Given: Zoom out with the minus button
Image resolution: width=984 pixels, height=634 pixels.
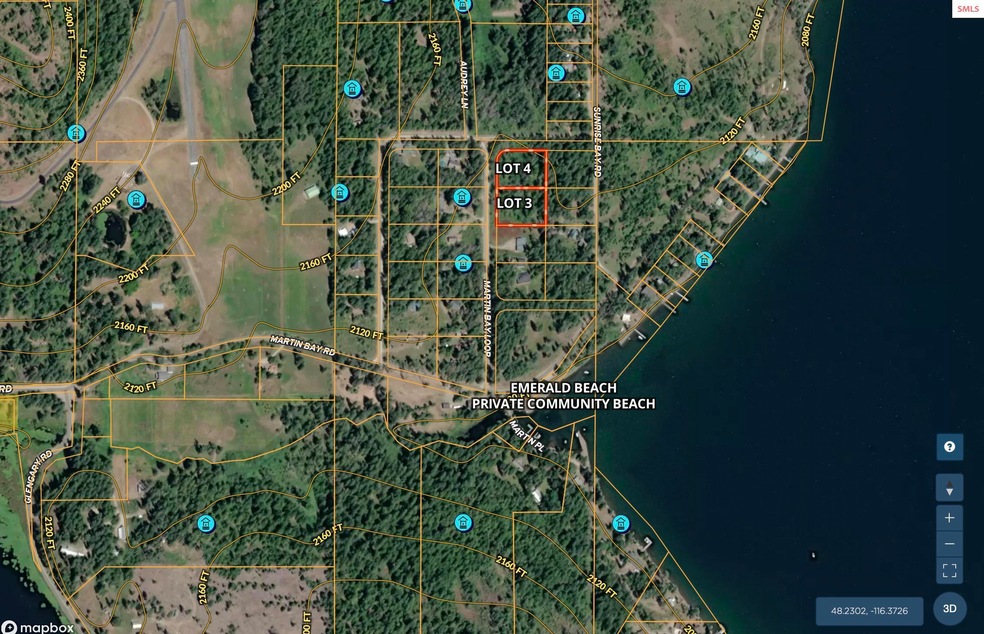Looking at the screenshot, I should coord(949,544).
